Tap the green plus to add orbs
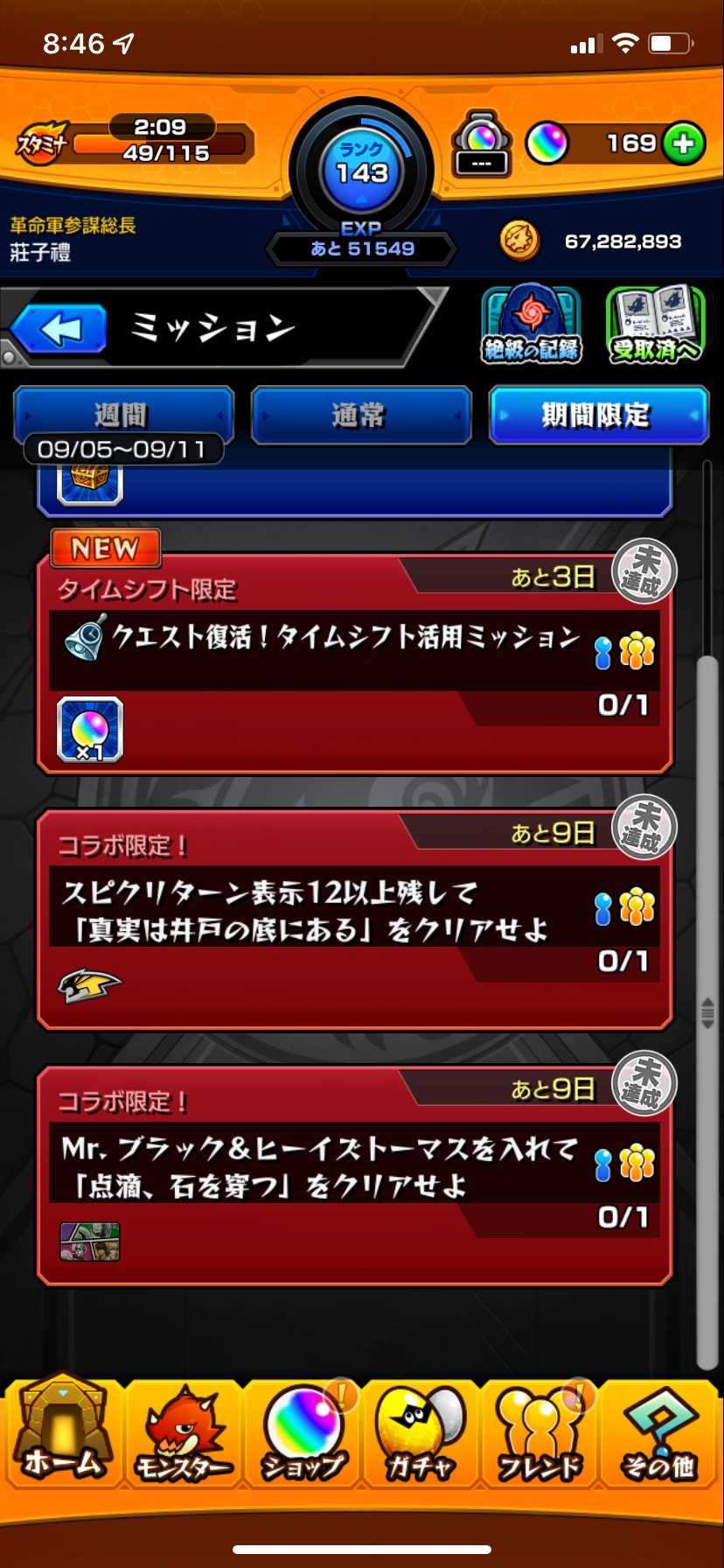 pos(683,143)
